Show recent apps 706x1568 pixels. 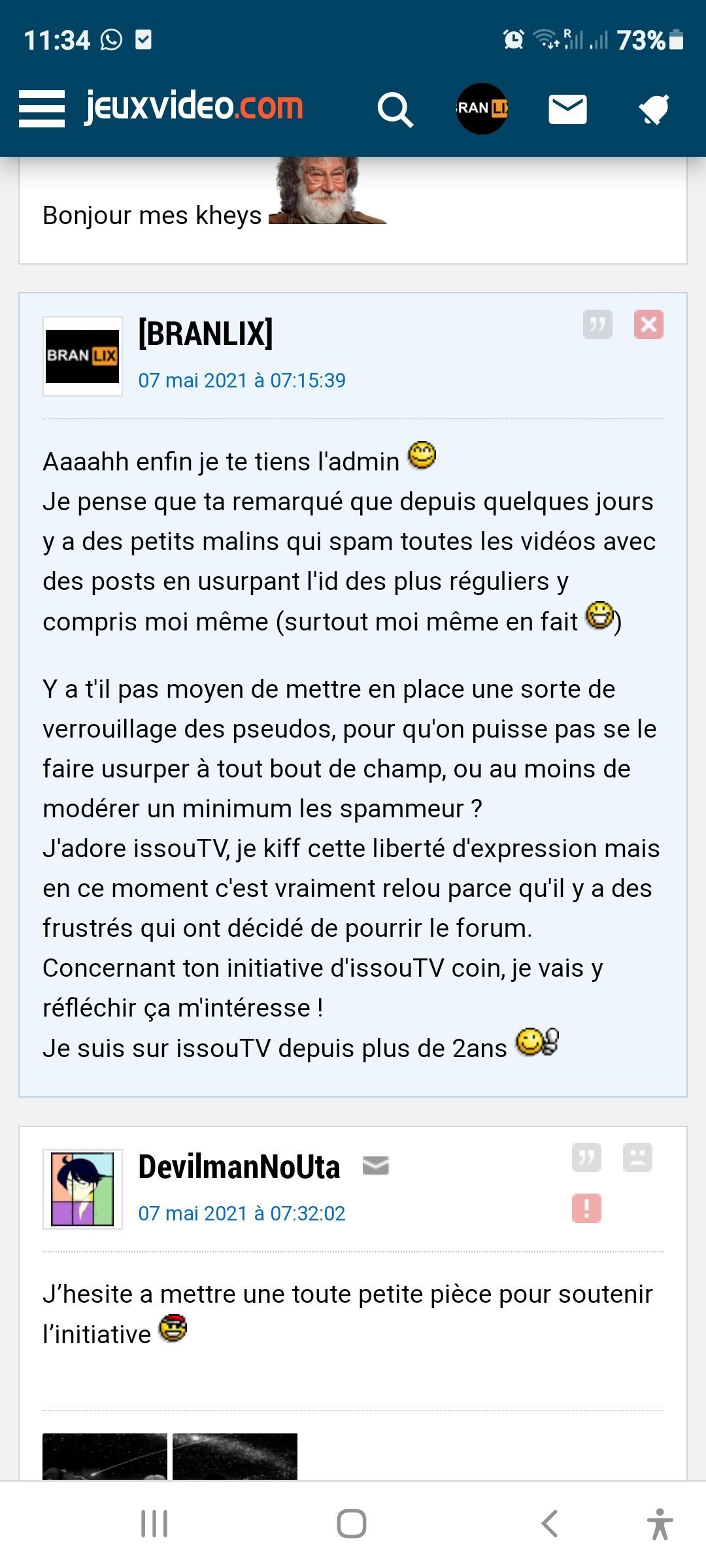coord(154,1524)
